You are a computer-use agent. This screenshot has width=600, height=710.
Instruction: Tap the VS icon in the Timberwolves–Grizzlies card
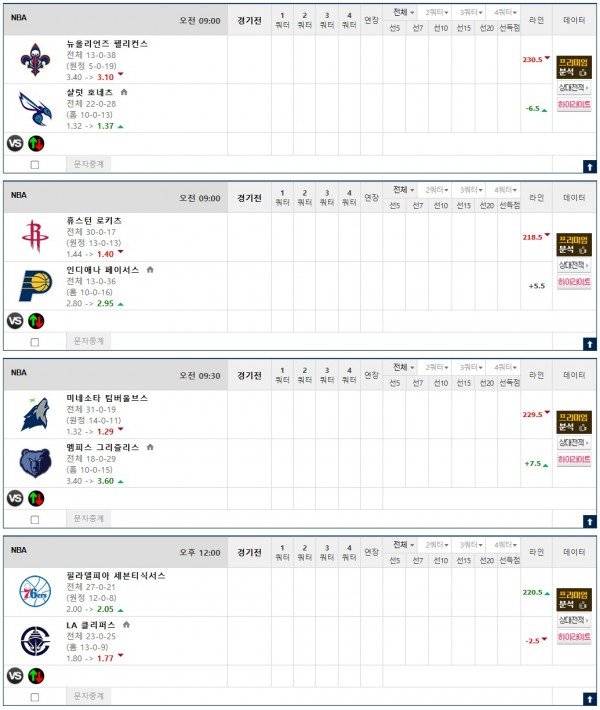[15, 497]
